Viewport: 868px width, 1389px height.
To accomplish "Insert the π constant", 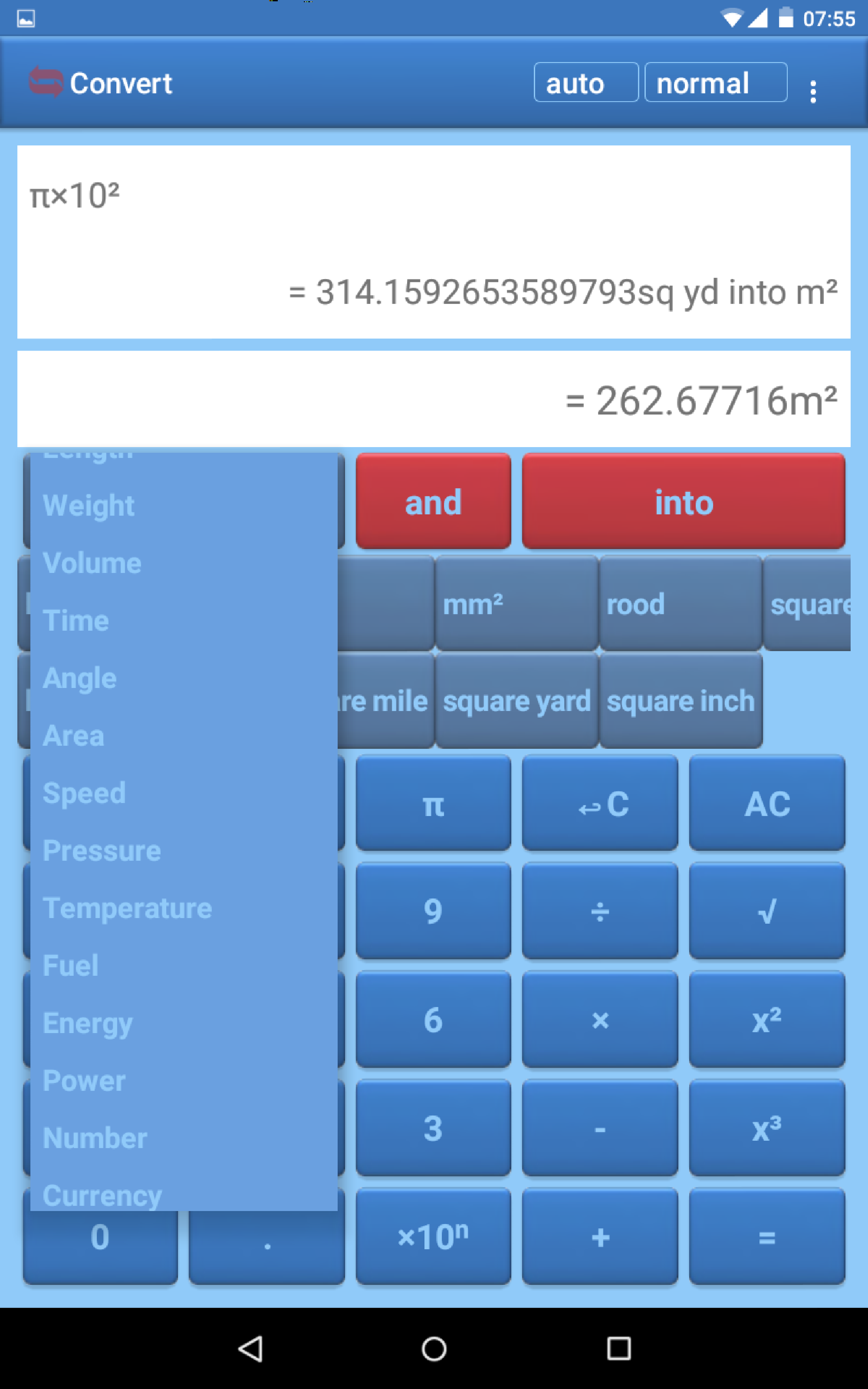I will [433, 803].
